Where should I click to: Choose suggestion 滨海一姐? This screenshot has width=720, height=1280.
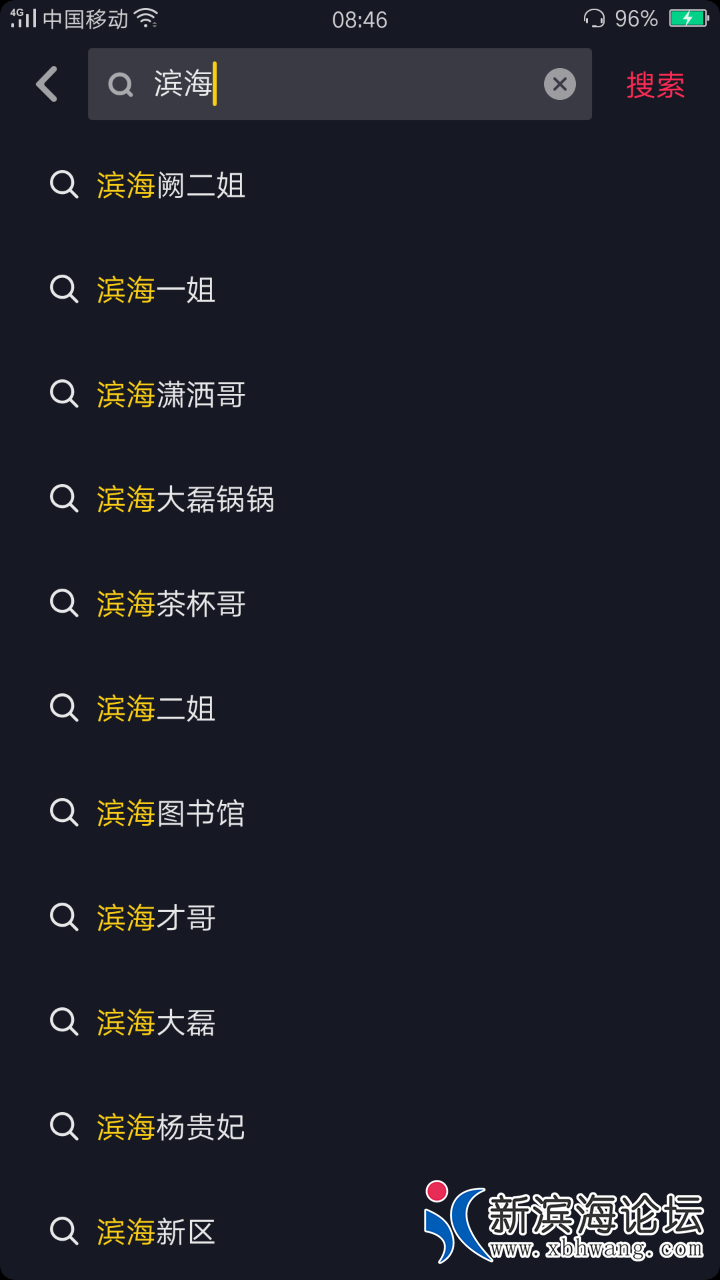tap(156, 290)
